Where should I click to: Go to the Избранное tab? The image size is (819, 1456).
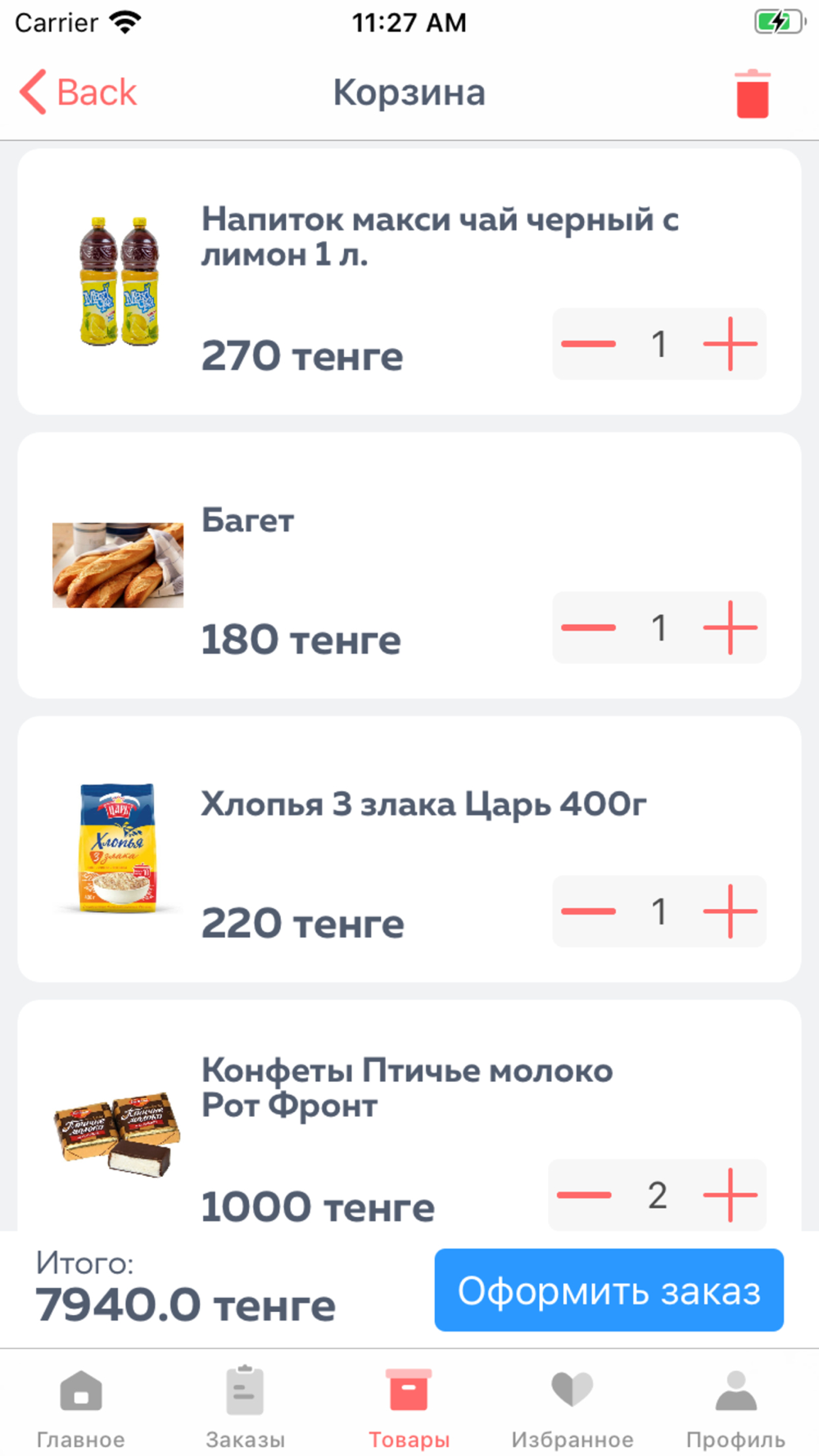(572, 1409)
